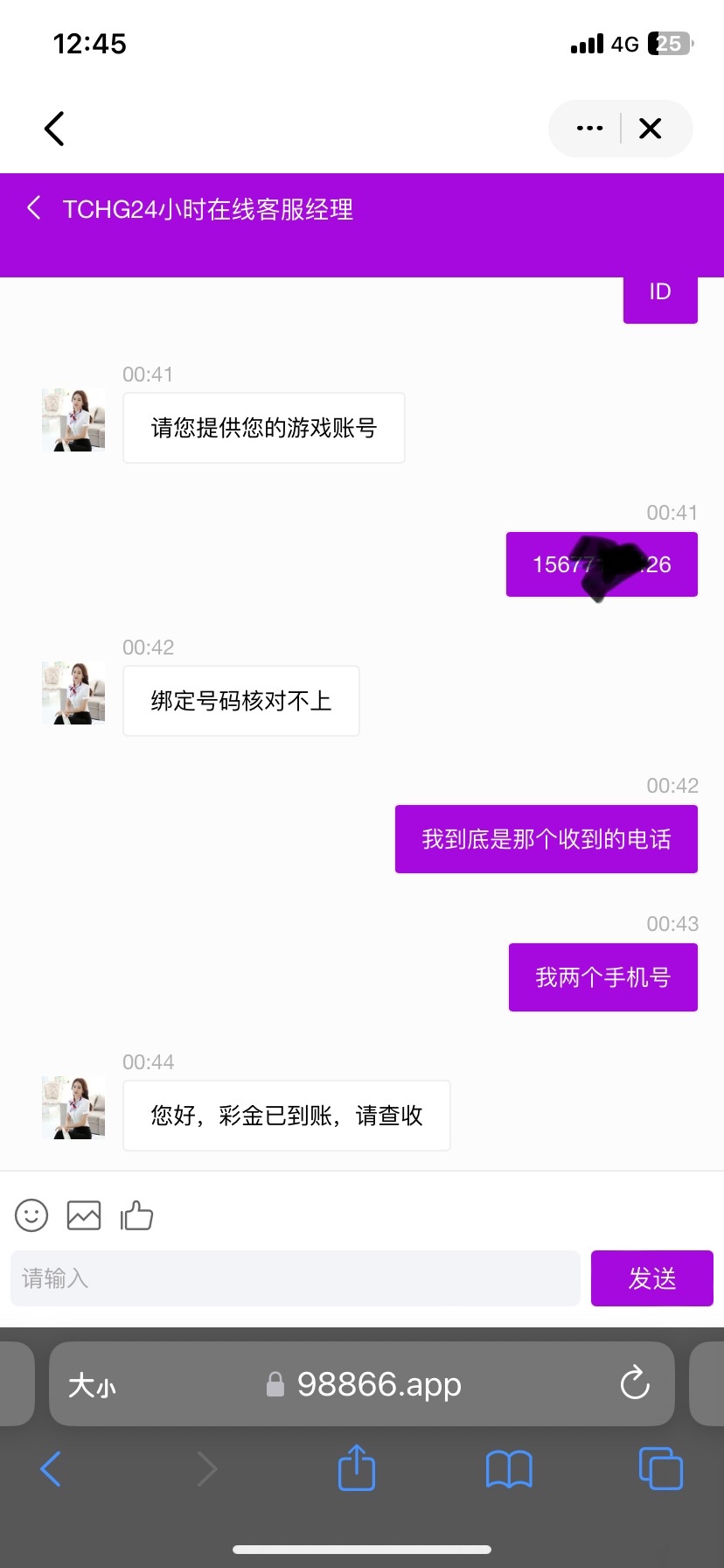Show all open Safari tabs
The height and width of the screenshot is (1568, 724).
tap(660, 1468)
